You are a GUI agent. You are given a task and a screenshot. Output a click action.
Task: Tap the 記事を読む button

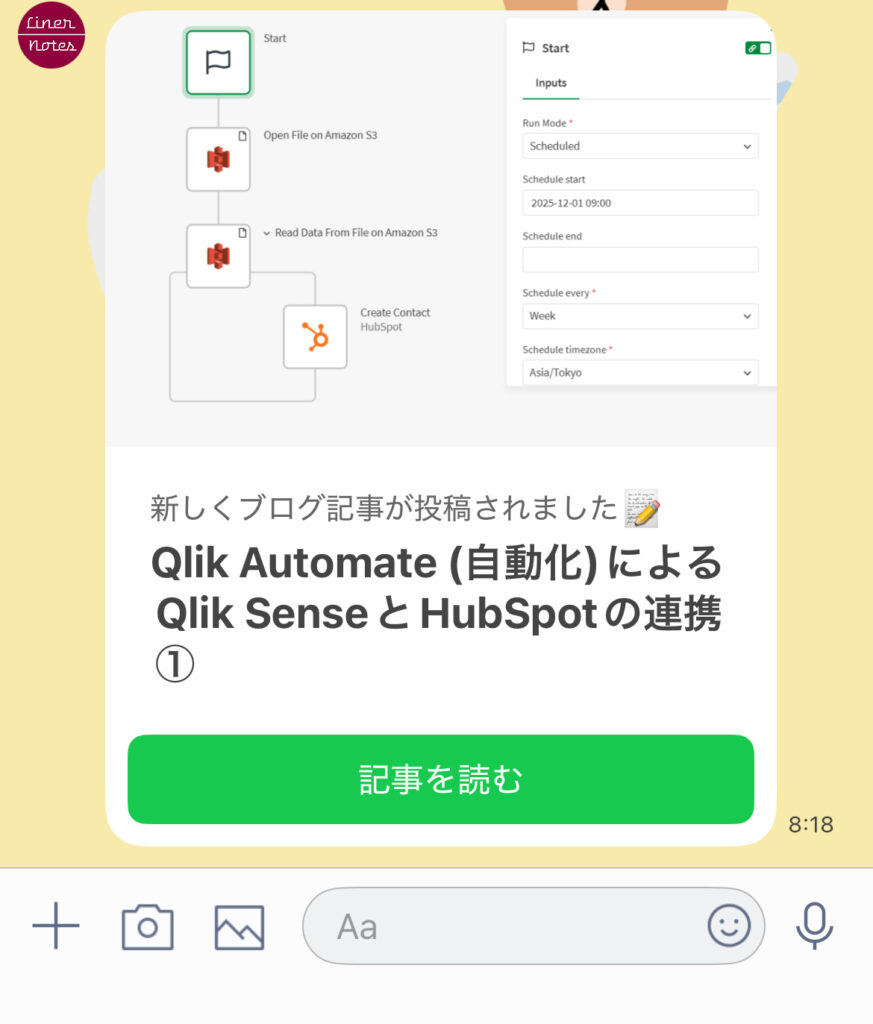[440, 780]
